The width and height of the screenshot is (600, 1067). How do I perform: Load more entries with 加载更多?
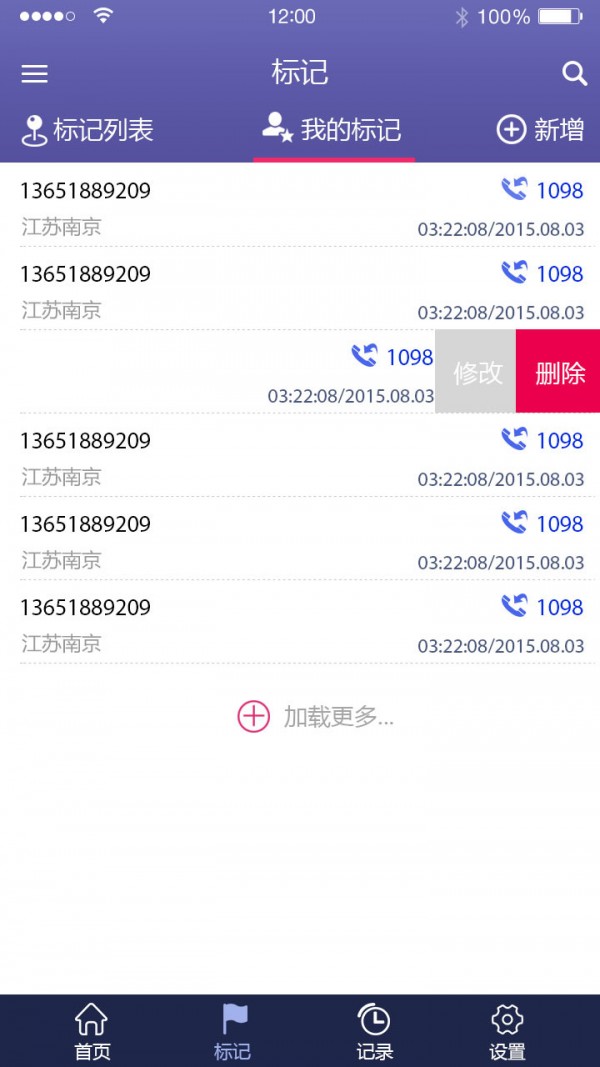click(x=316, y=717)
